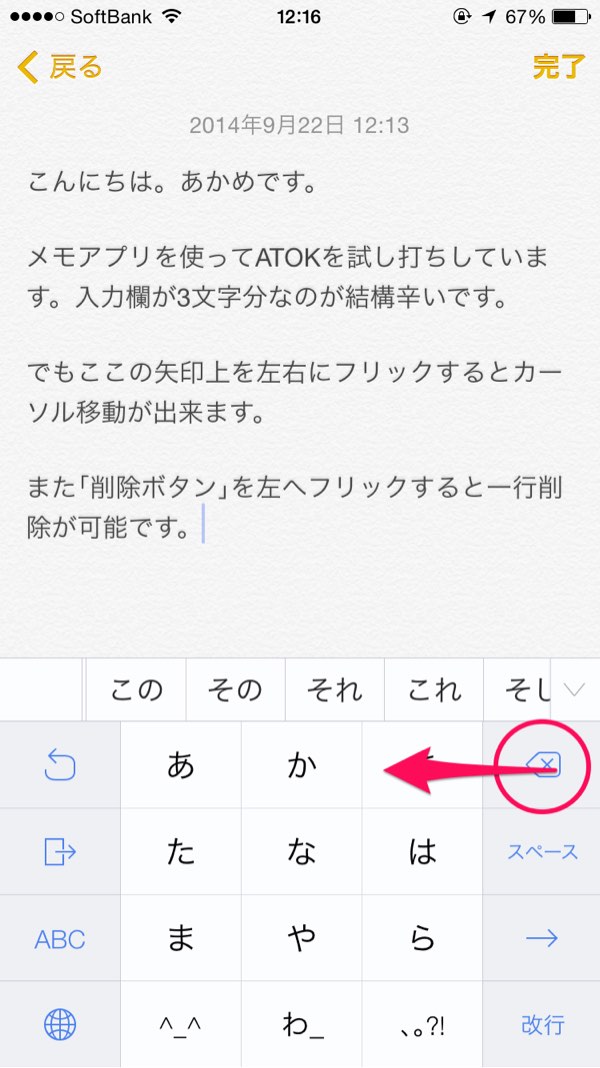Select the この suggestion
This screenshot has height=1068, width=600.
pyautogui.click(x=136, y=690)
